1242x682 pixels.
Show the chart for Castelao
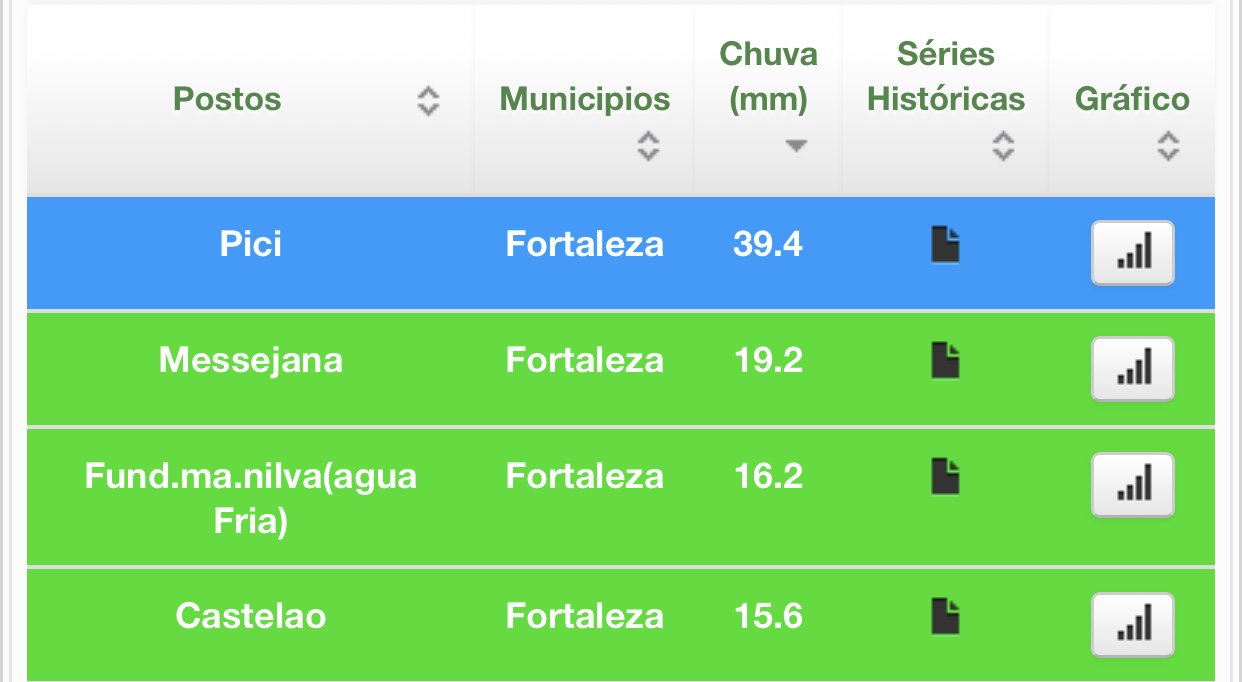(1132, 625)
